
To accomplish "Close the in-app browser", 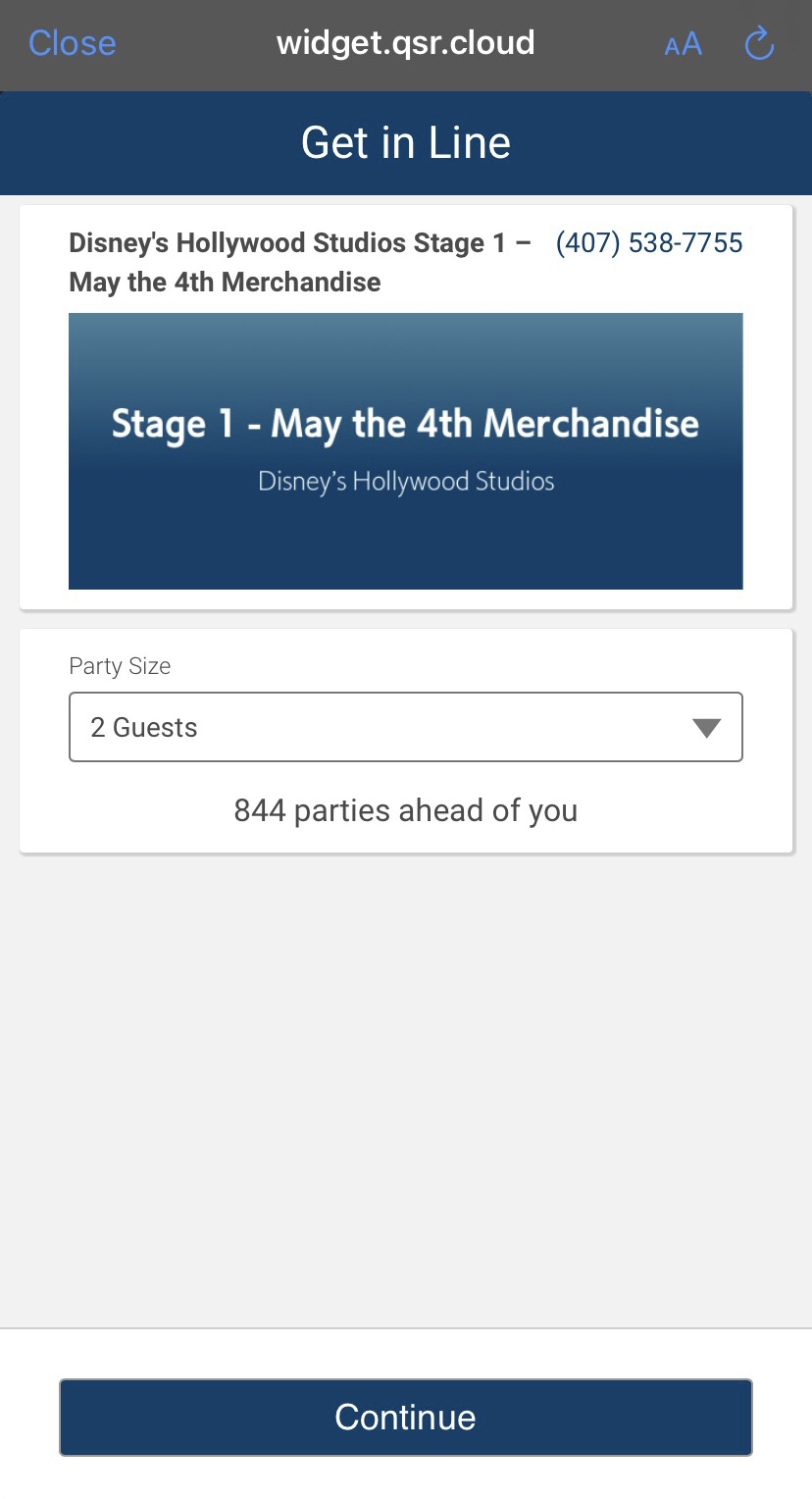I will click(73, 43).
